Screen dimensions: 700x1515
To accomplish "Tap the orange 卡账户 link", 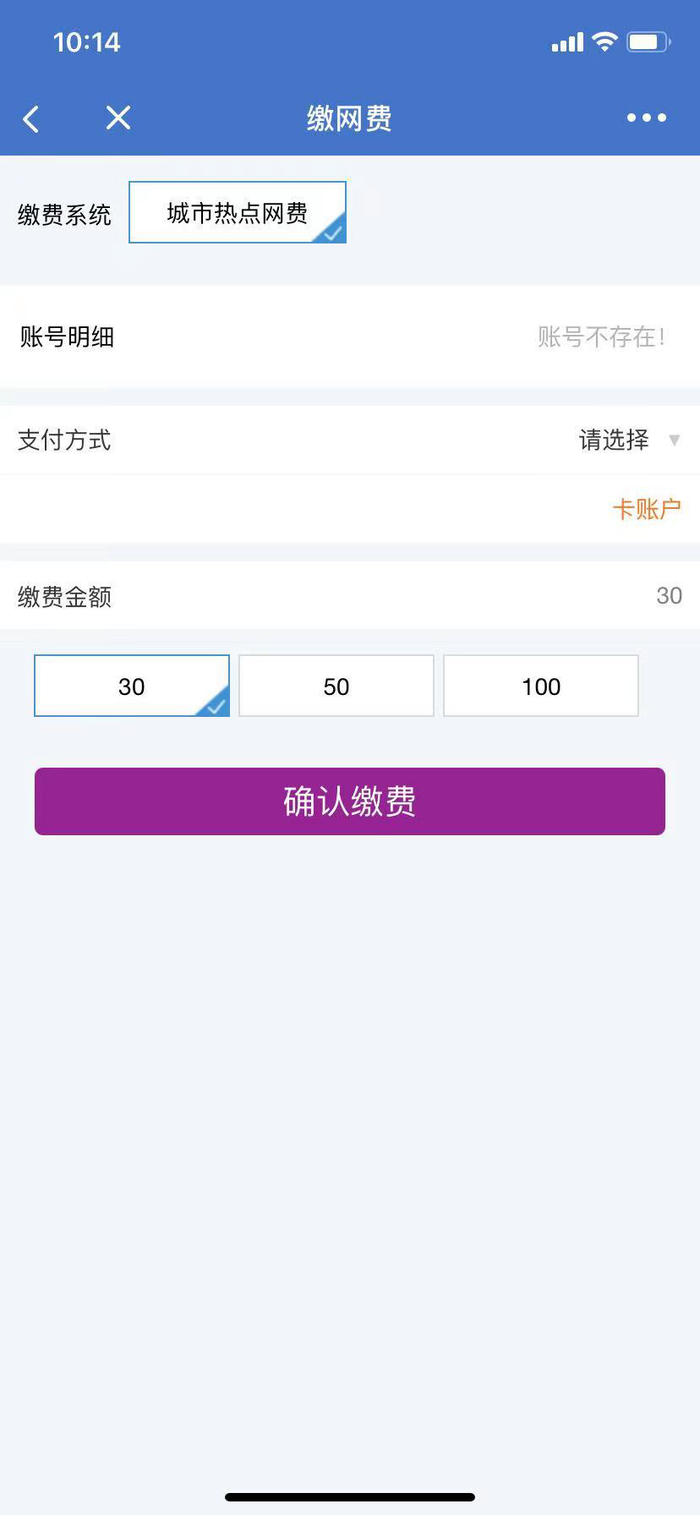I will click(646, 509).
